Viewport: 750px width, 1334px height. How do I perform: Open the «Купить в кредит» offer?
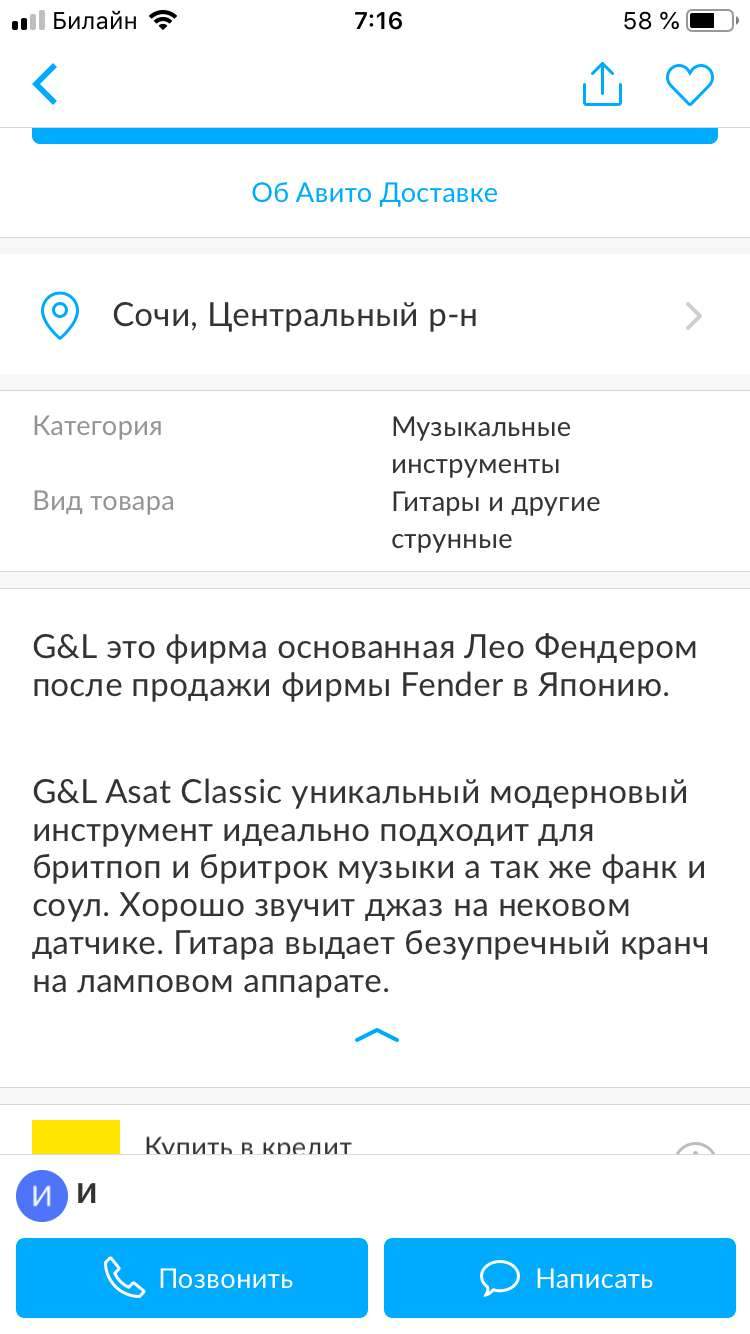click(x=248, y=1145)
